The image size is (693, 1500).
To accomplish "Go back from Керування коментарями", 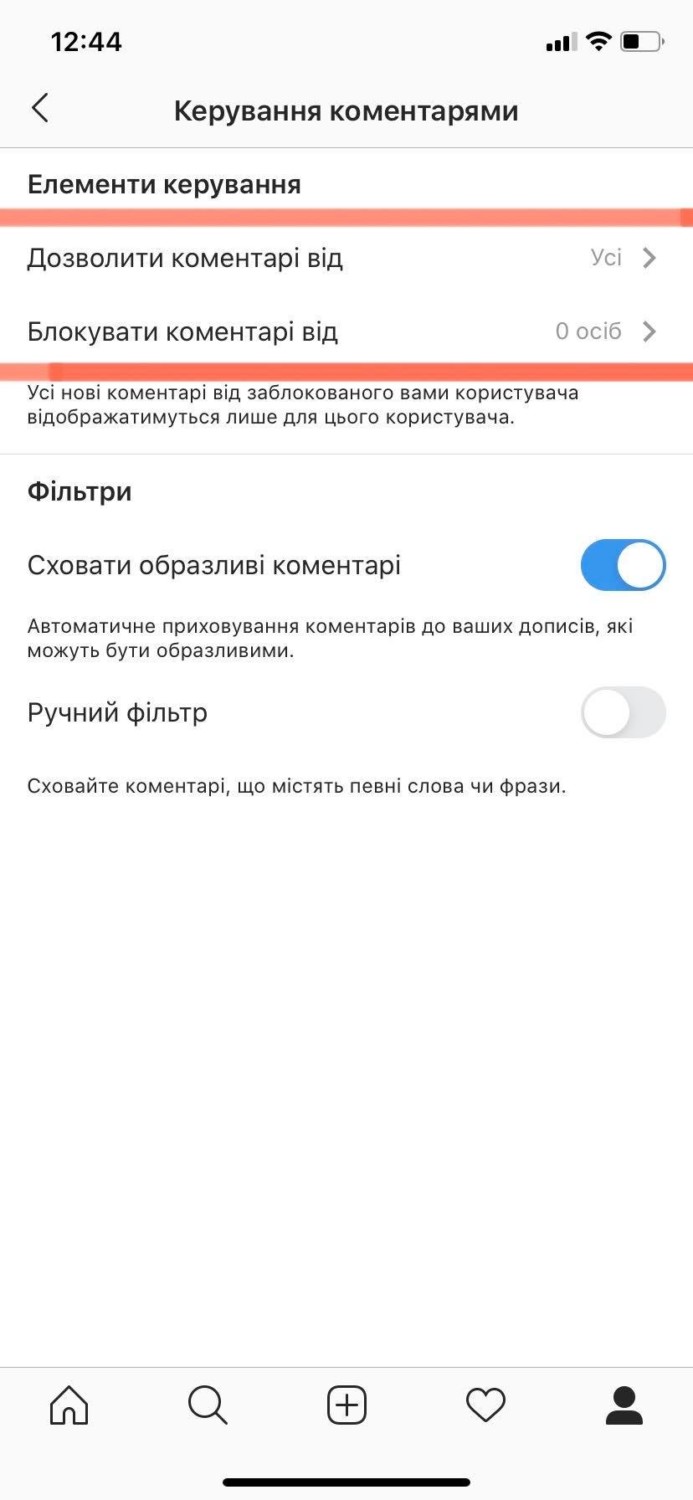I will tap(40, 108).
